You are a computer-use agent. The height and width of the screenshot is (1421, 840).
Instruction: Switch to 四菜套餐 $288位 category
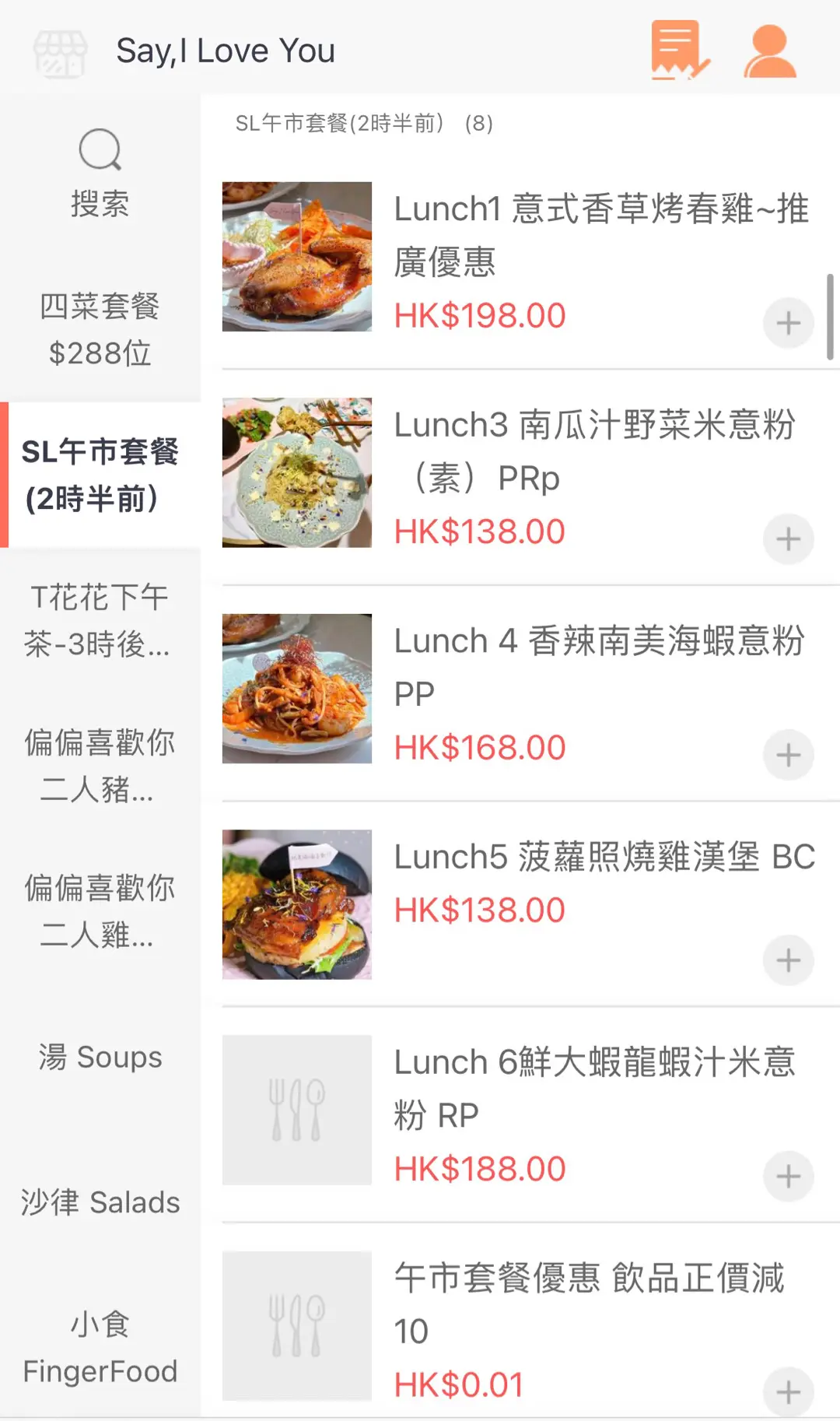click(x=100, y=329)
